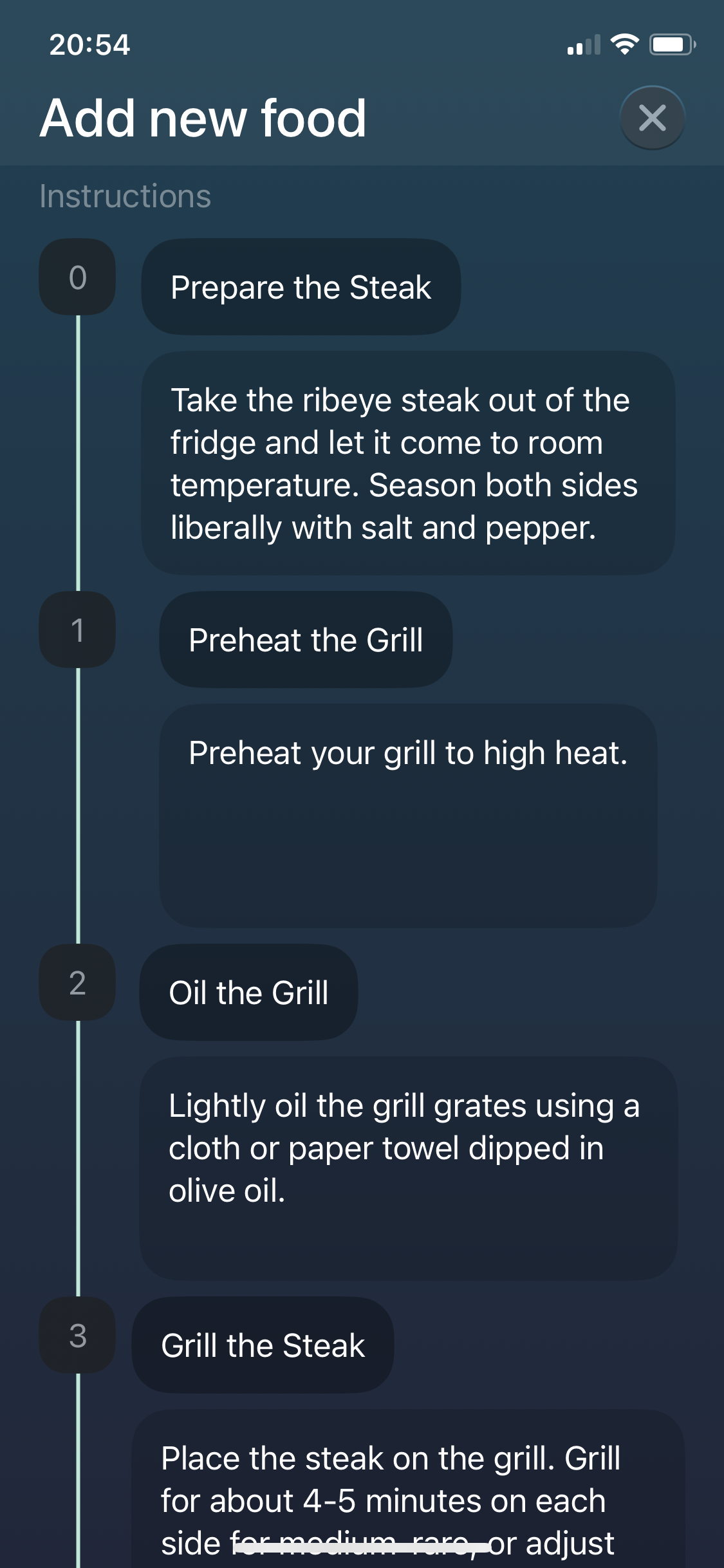Edit the 'Prepare the Steak' step title

click(301, 287)
